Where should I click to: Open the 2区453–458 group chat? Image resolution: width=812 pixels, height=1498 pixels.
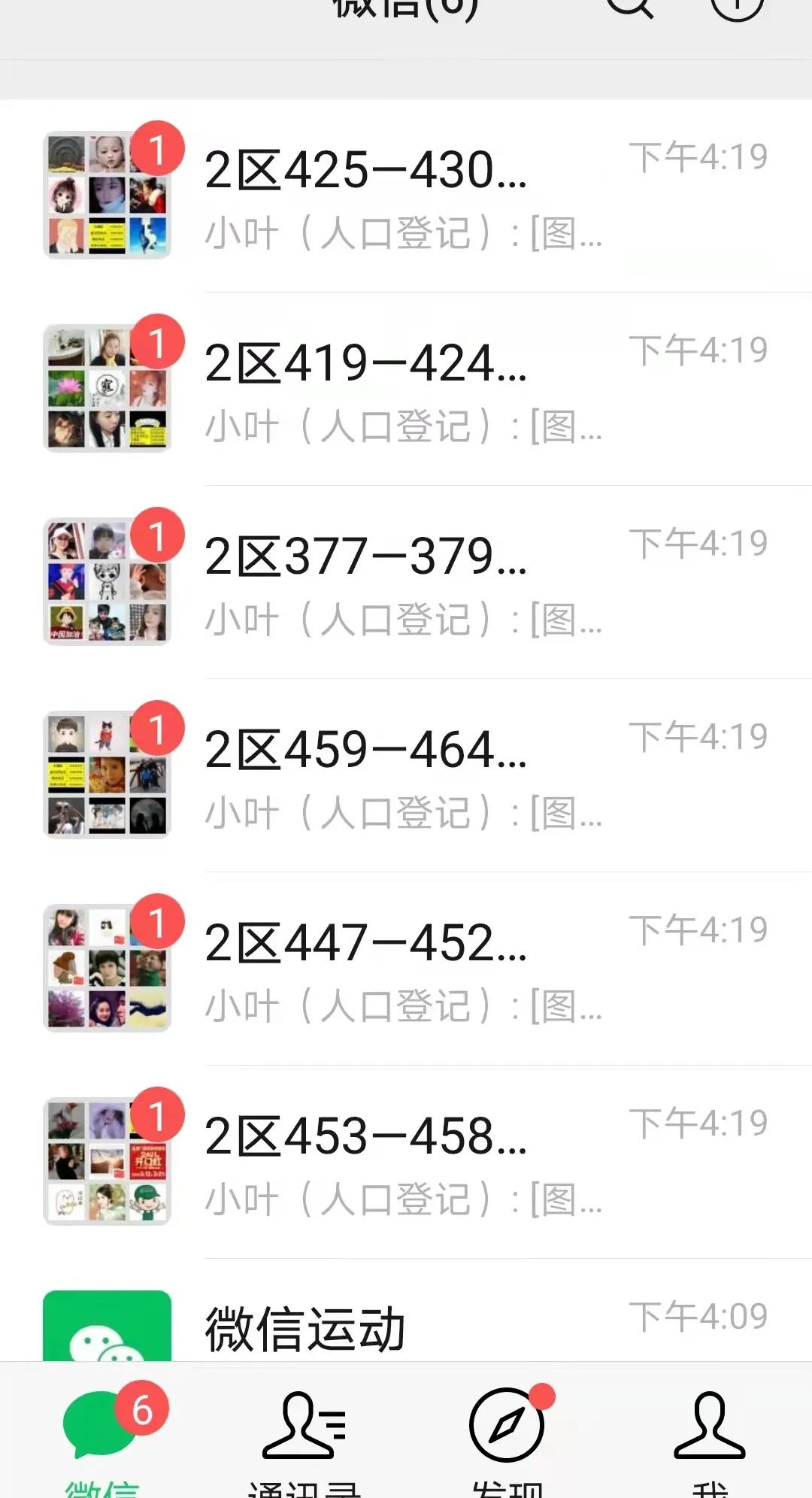point(406,1162)
